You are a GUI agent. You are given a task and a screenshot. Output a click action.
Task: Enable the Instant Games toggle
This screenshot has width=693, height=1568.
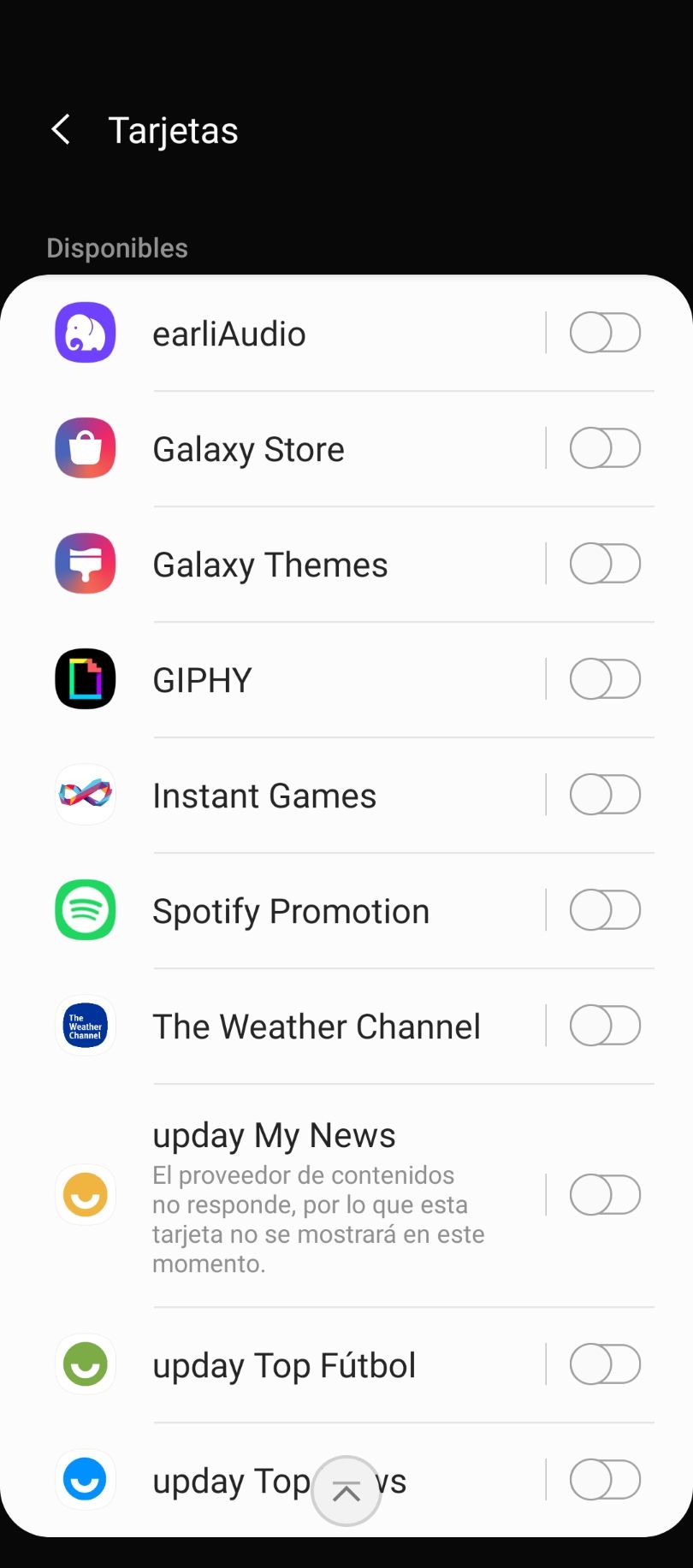(x=604, y=795)
